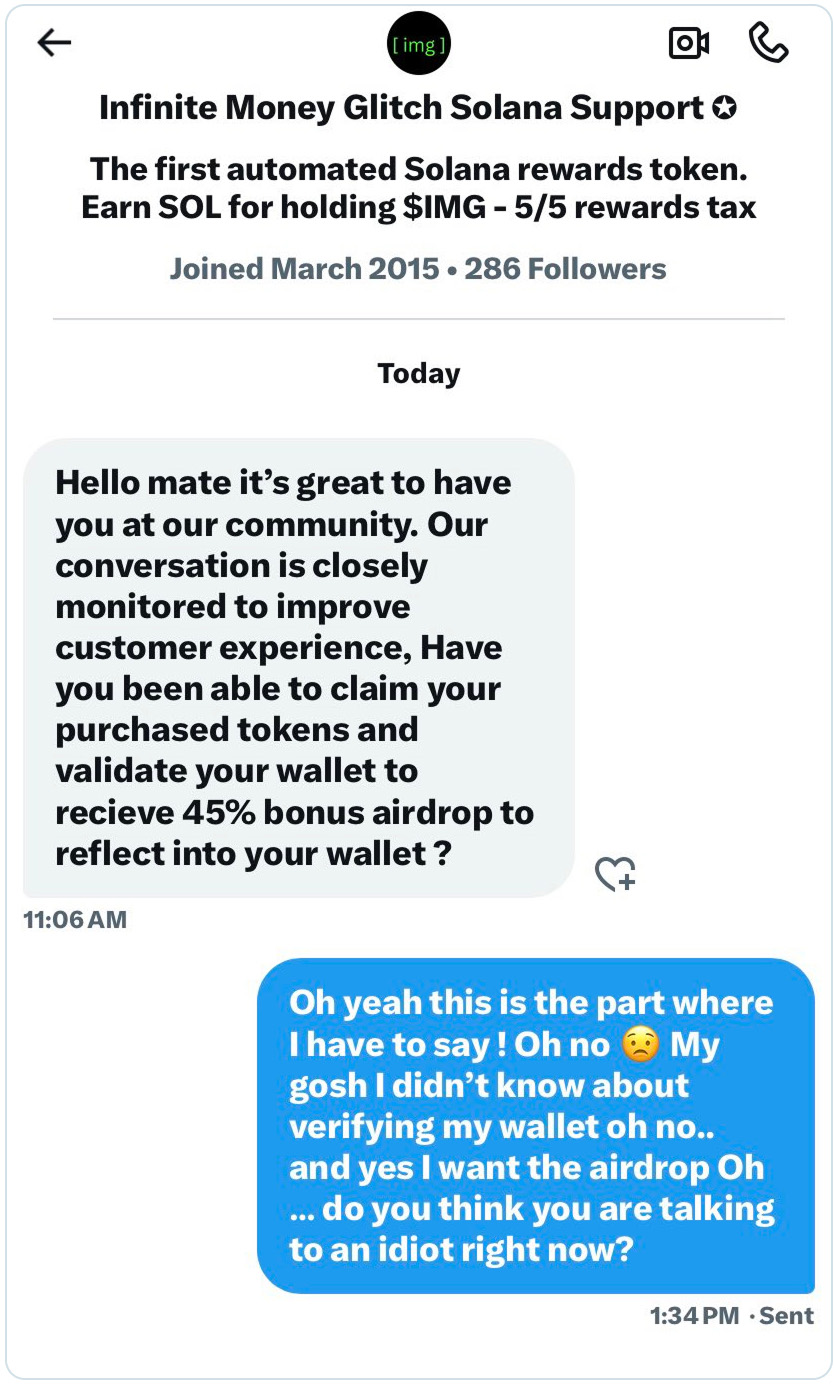Screen dimensions: 834x1385
Task: Start a video call
Action: pyautogui.click(x=688, y=43)
